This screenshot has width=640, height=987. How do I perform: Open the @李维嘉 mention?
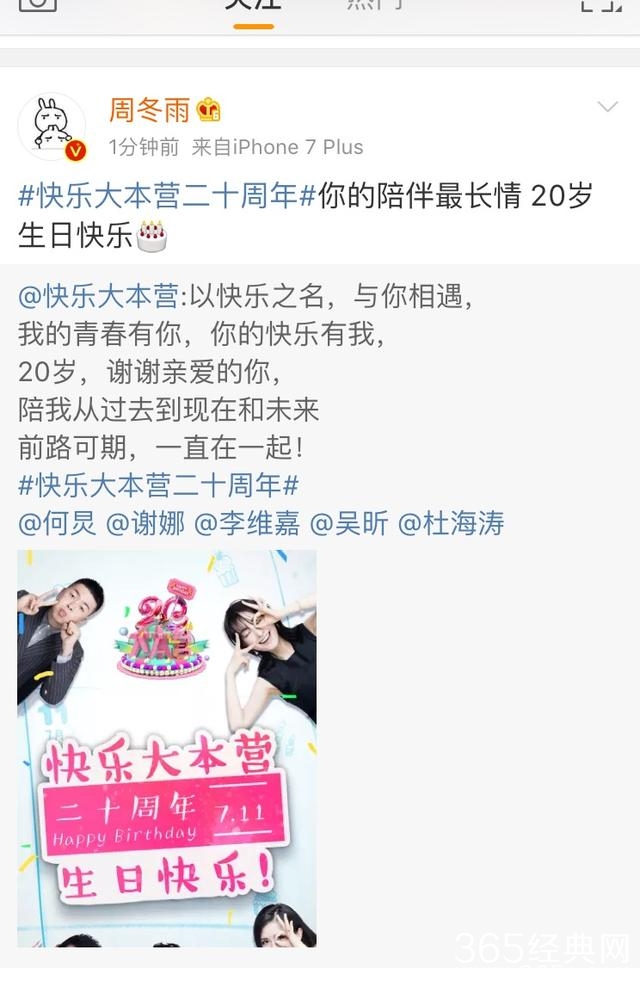click(247, 523)
